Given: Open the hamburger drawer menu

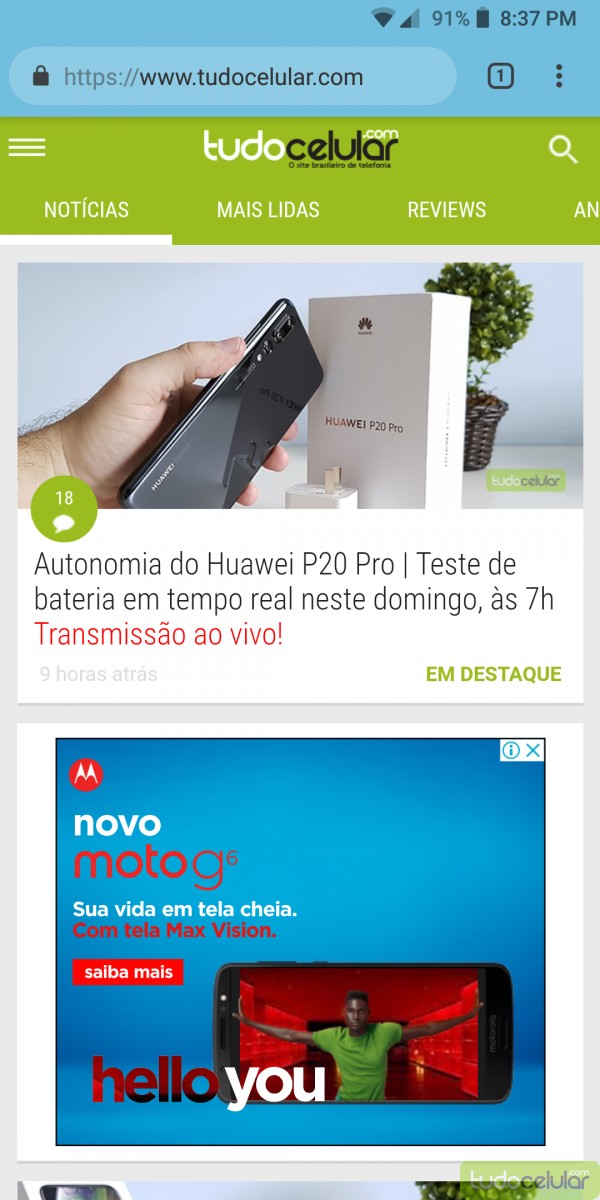Looking at the screenshot, I should [27, 148].
